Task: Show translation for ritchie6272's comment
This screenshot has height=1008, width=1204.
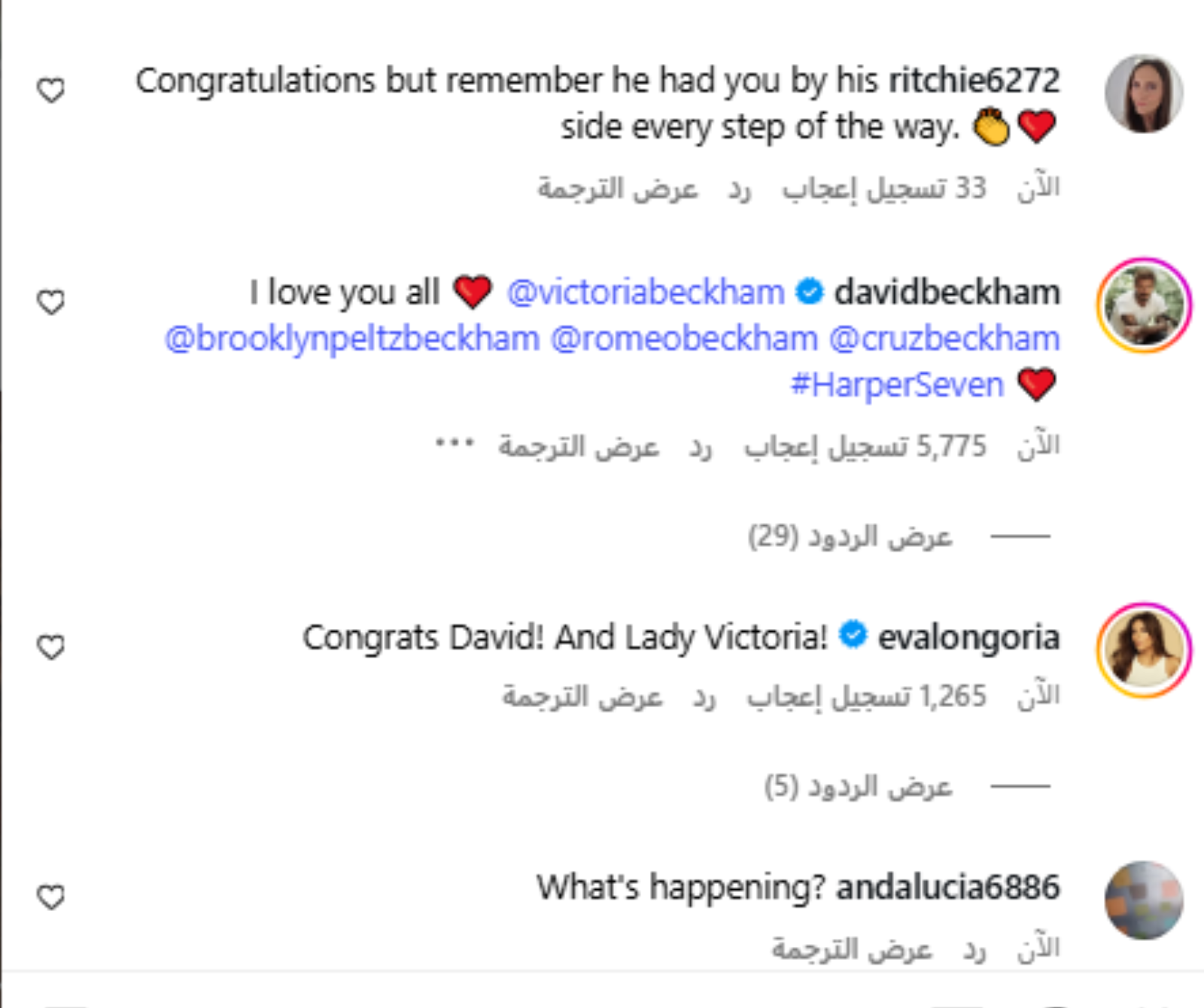Action: (x=617, y=189)
